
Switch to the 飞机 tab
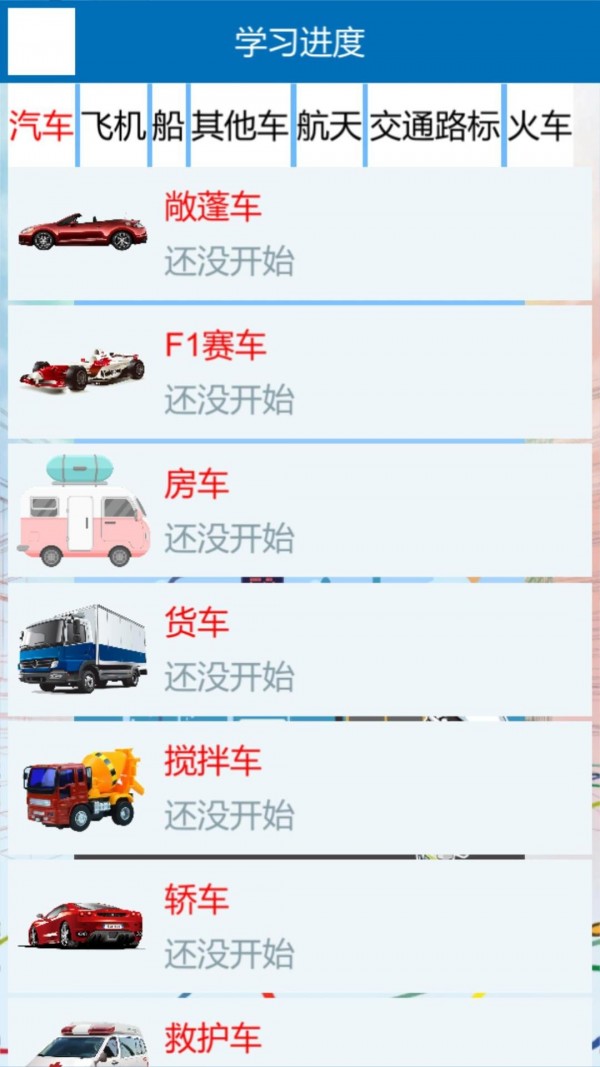click(x=113, y=126)
